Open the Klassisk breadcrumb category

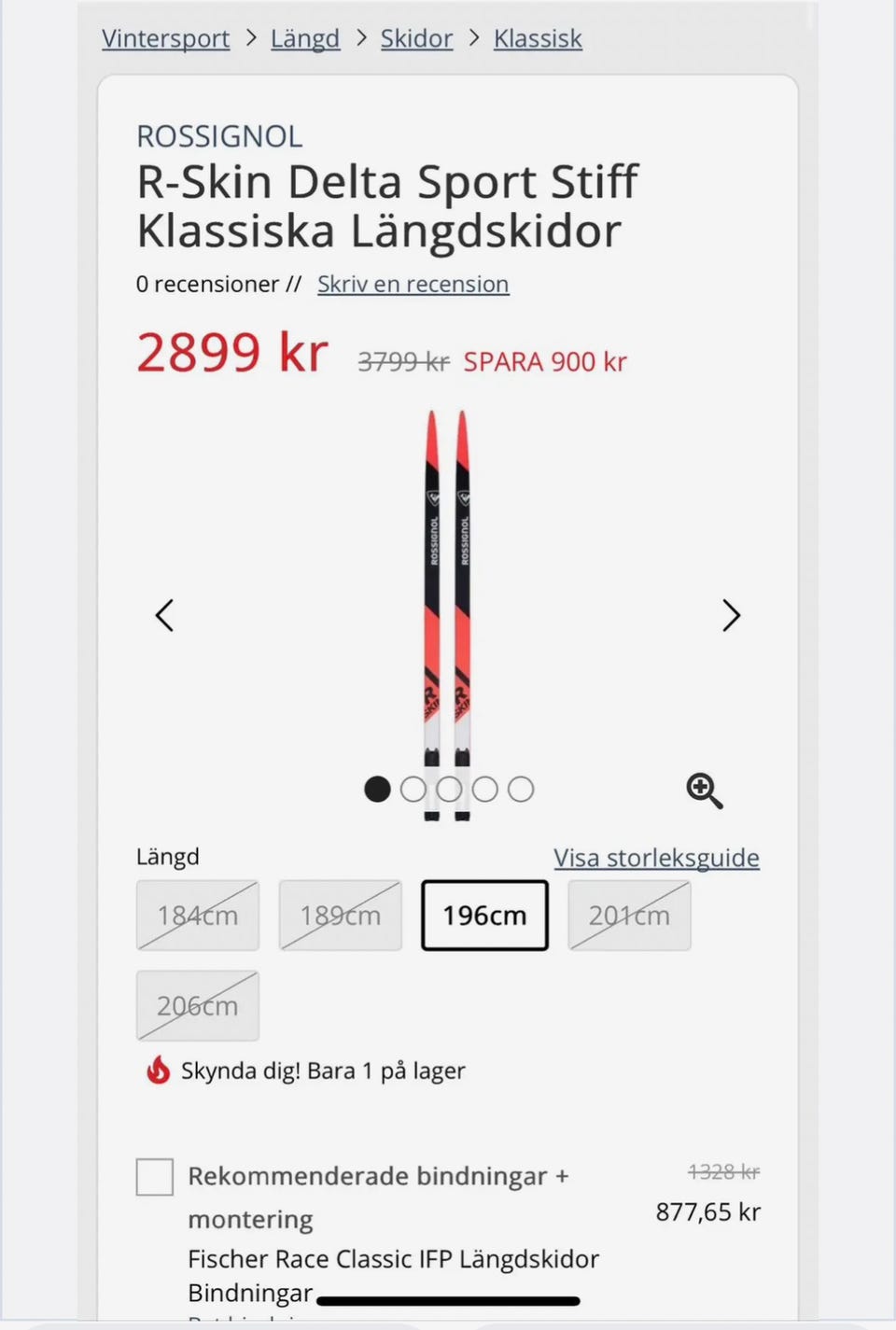[x=538, y=38]
